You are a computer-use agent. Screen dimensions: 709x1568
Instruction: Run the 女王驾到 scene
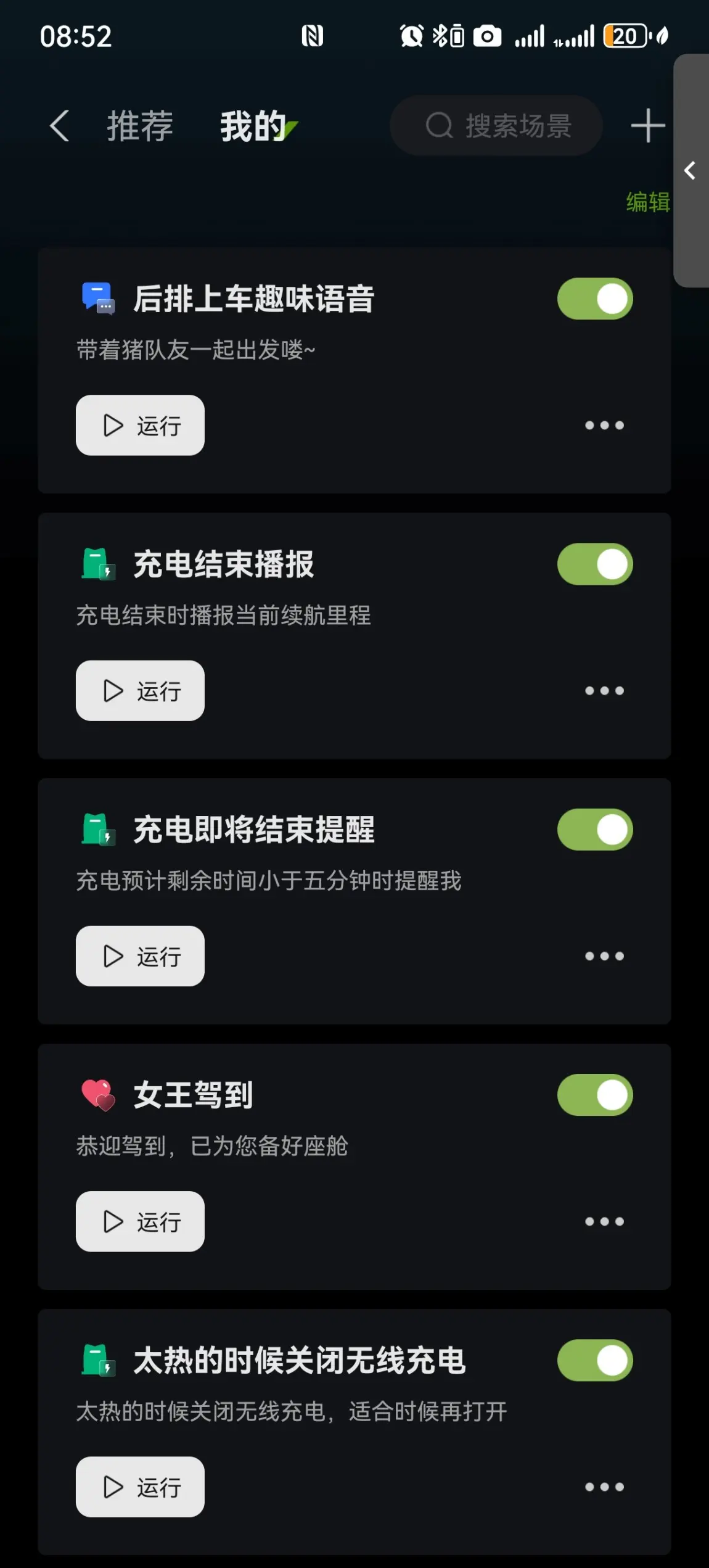tap(140, 1221)
